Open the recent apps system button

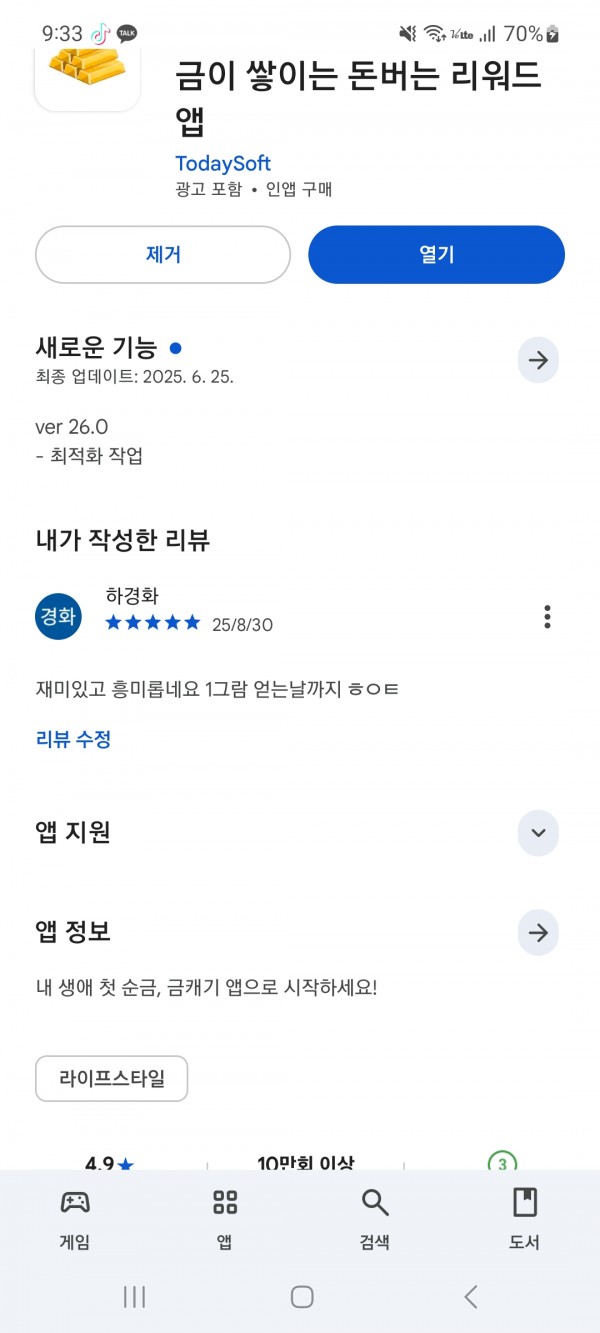tap(134, 1297)
